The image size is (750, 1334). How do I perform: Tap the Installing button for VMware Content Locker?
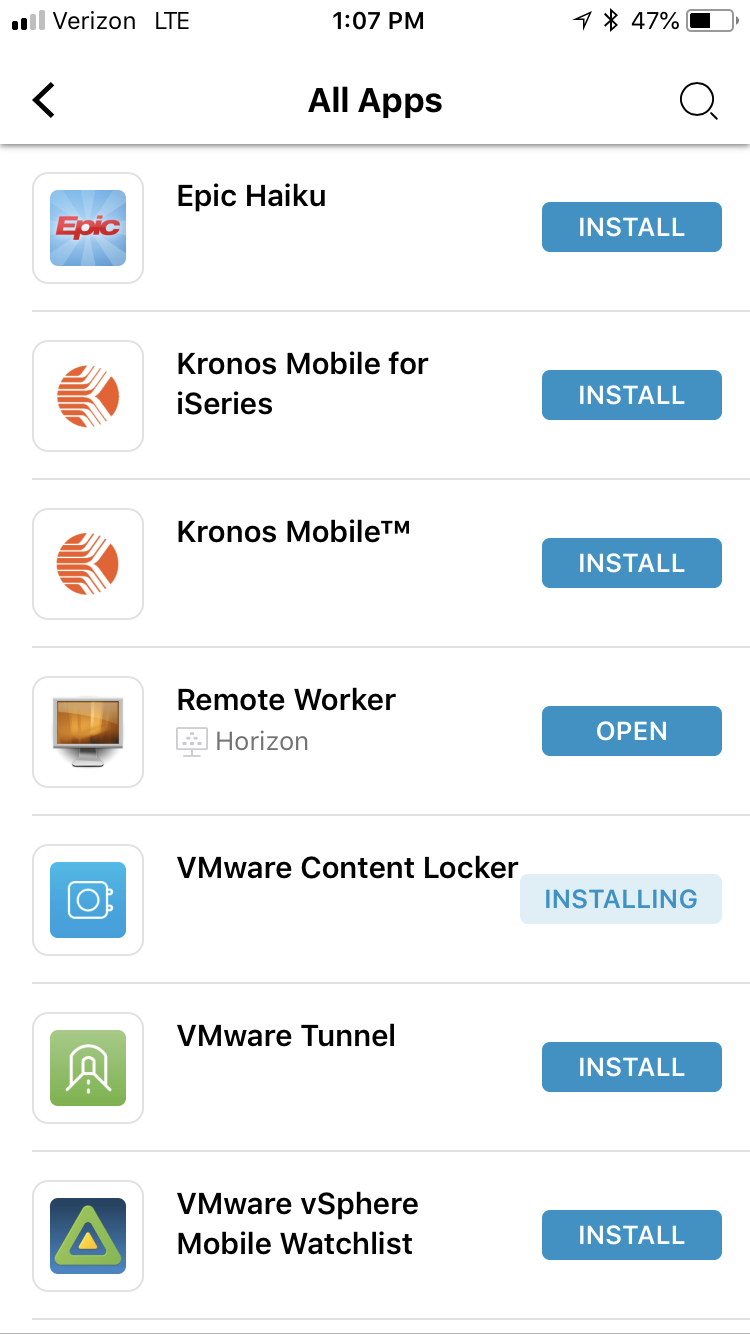[620, 899]
